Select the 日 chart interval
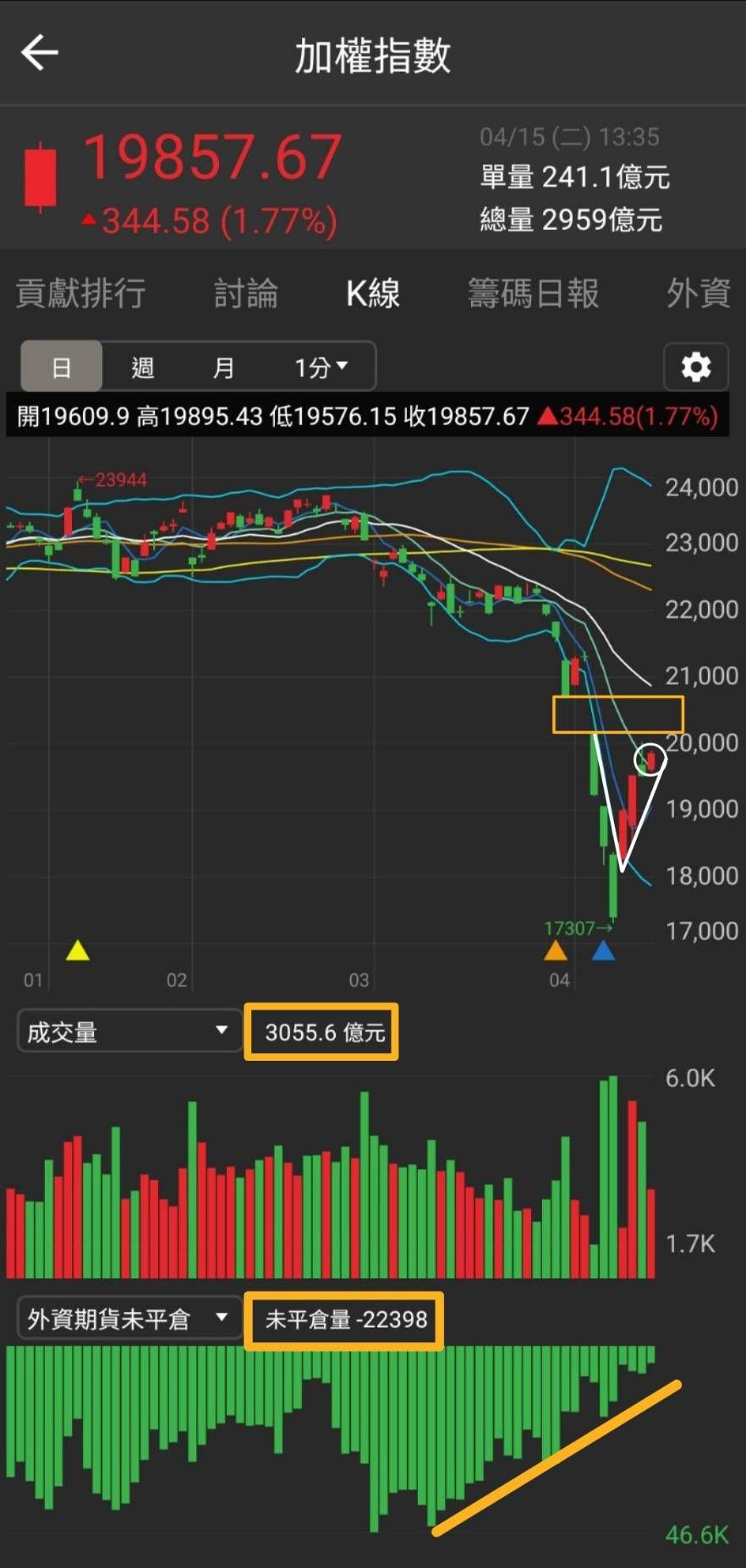The width and height of the screenshot is (746, 1568). [x=61, y=367]
